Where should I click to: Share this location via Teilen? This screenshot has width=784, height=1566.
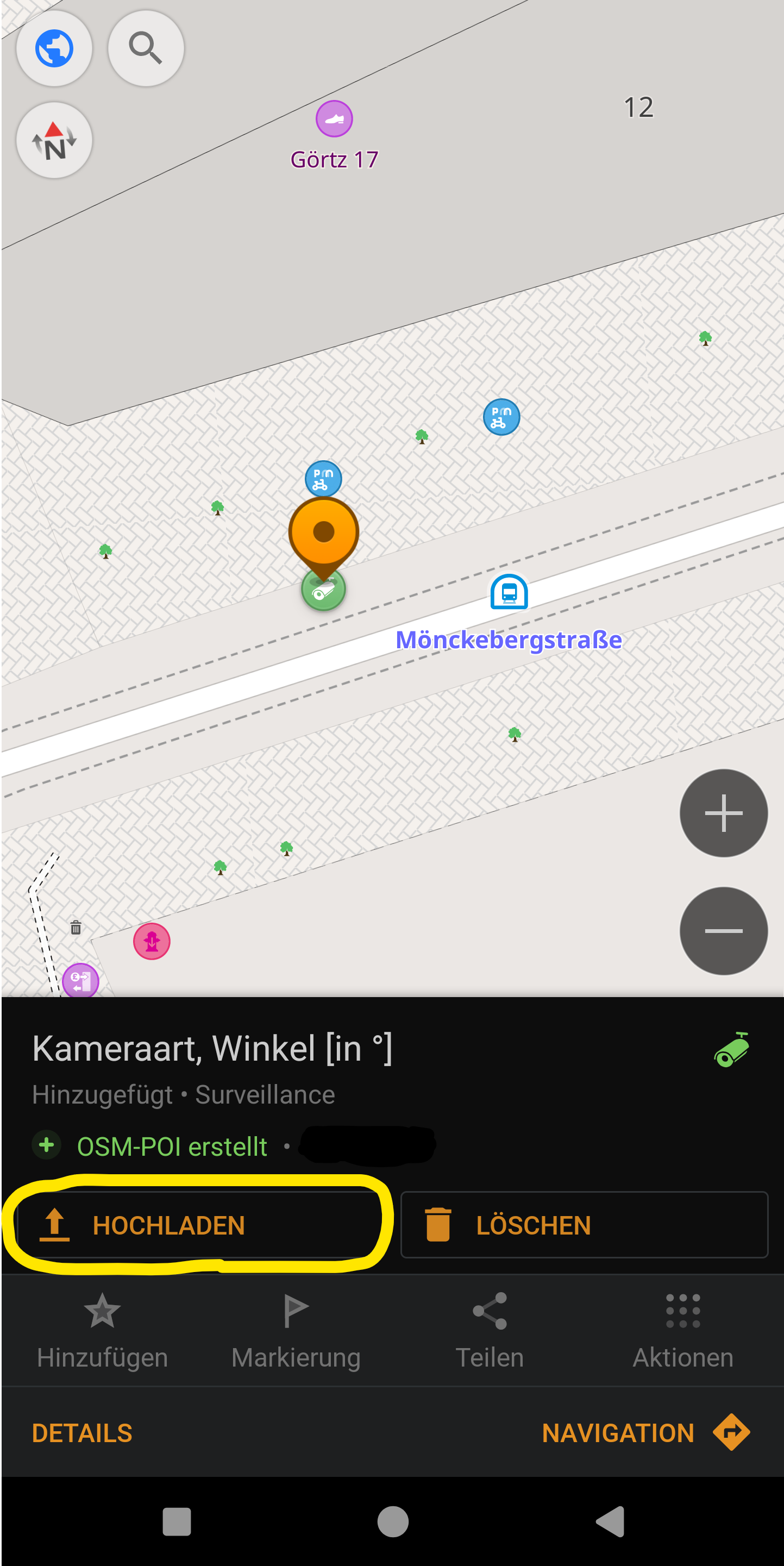[489, 1331]
